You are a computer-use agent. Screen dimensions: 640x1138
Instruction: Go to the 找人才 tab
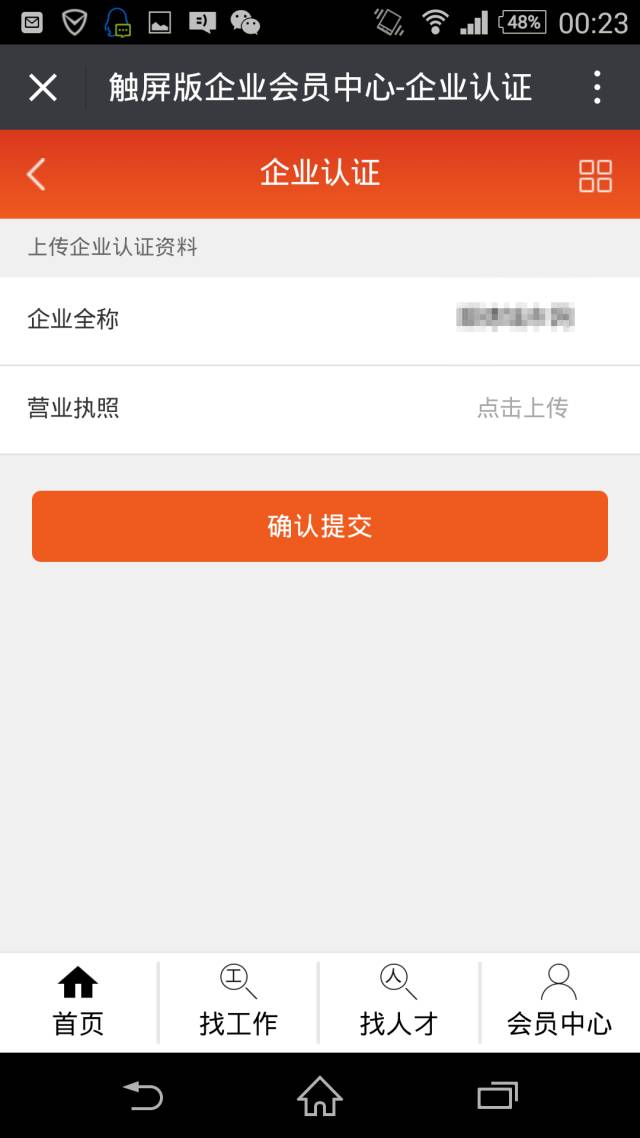(399, 1002)
